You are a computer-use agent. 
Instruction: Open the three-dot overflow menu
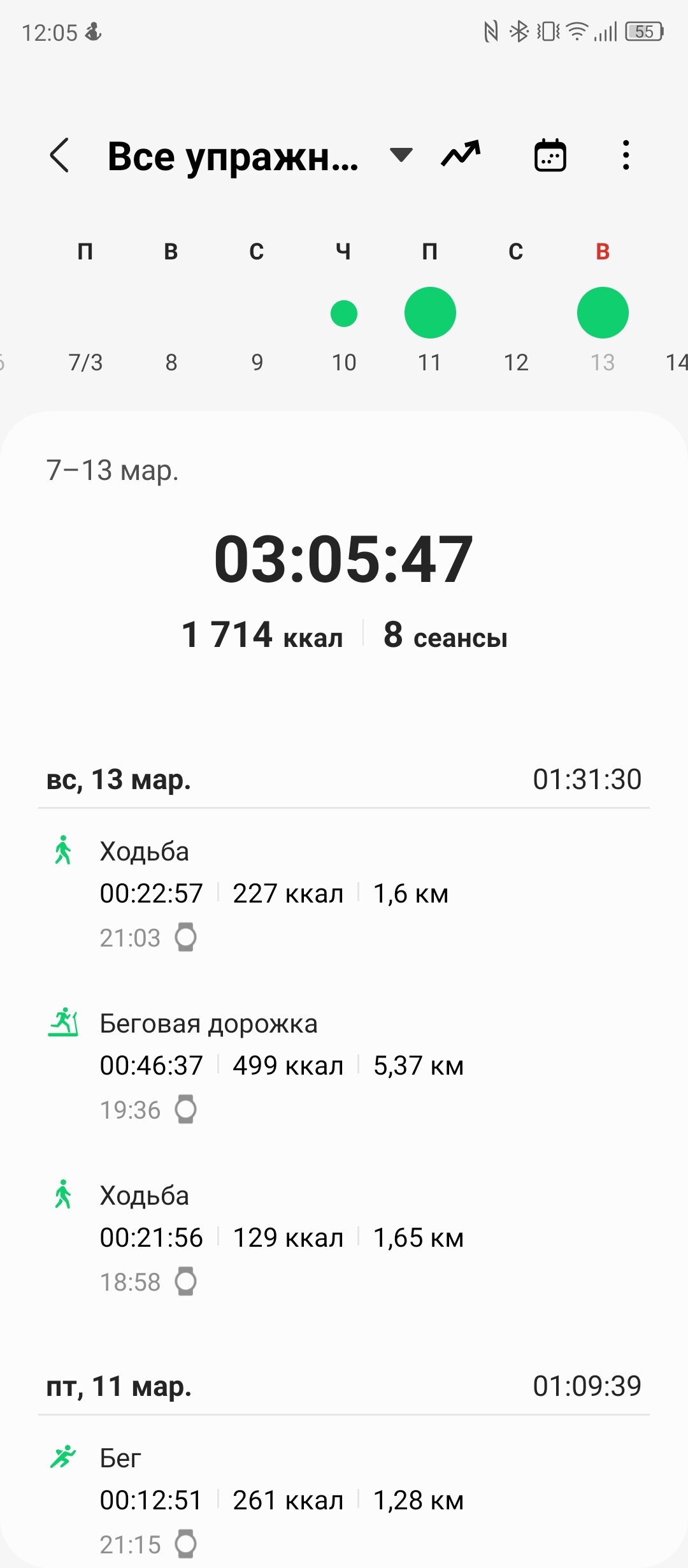[x=626, y=155]
